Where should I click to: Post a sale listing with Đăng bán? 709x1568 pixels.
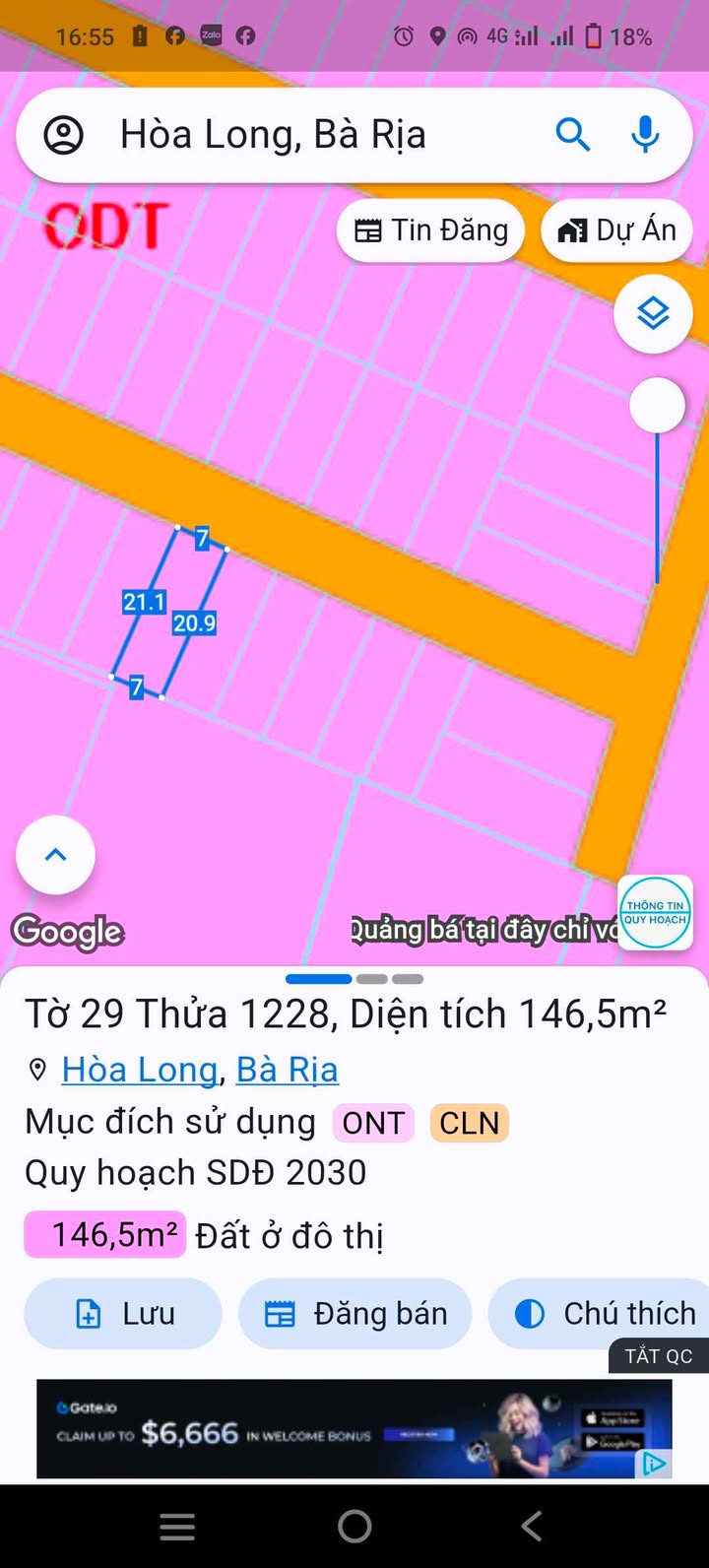coord(355,1314)
